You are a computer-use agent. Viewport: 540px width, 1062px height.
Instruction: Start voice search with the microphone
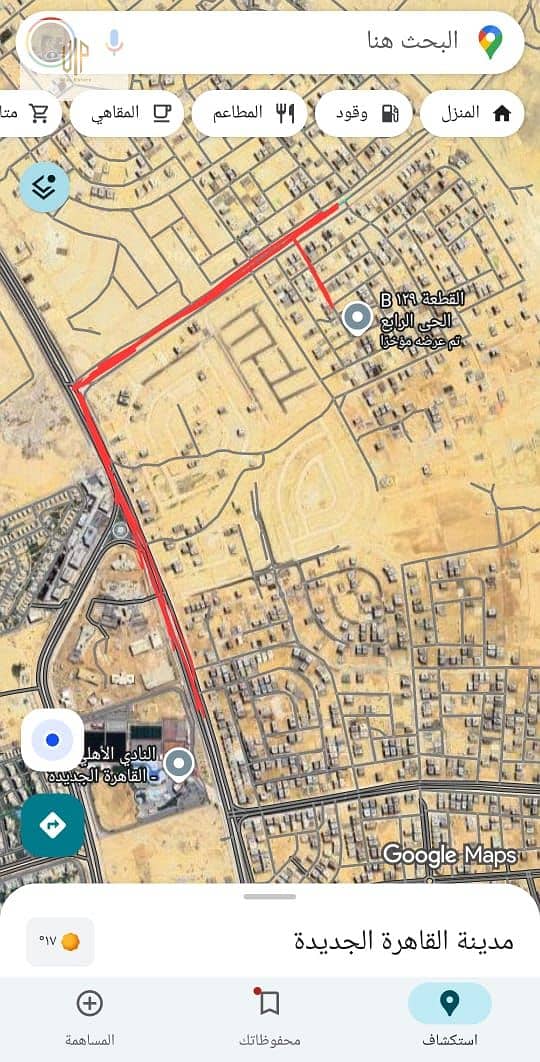114,42
